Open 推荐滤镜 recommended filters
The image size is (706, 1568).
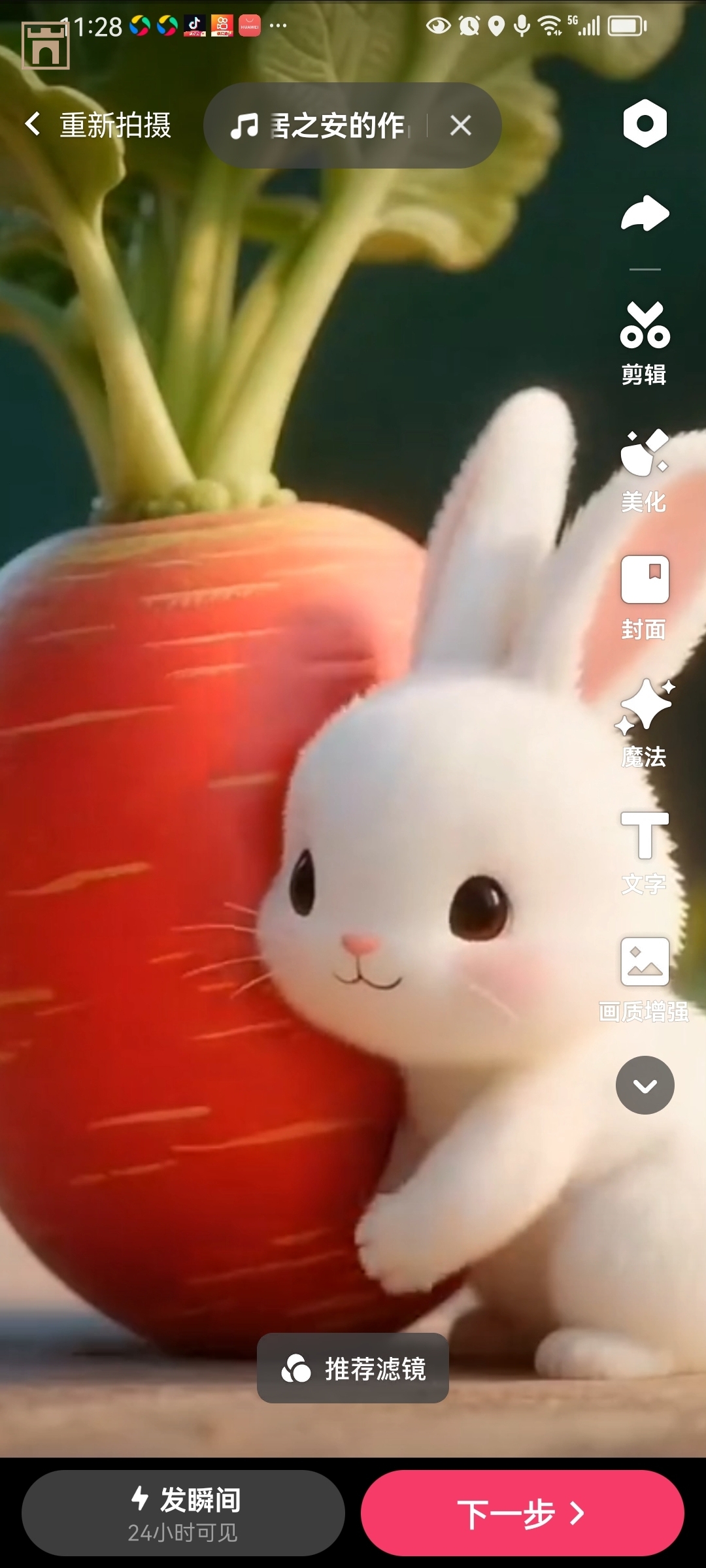(353, 1368)
